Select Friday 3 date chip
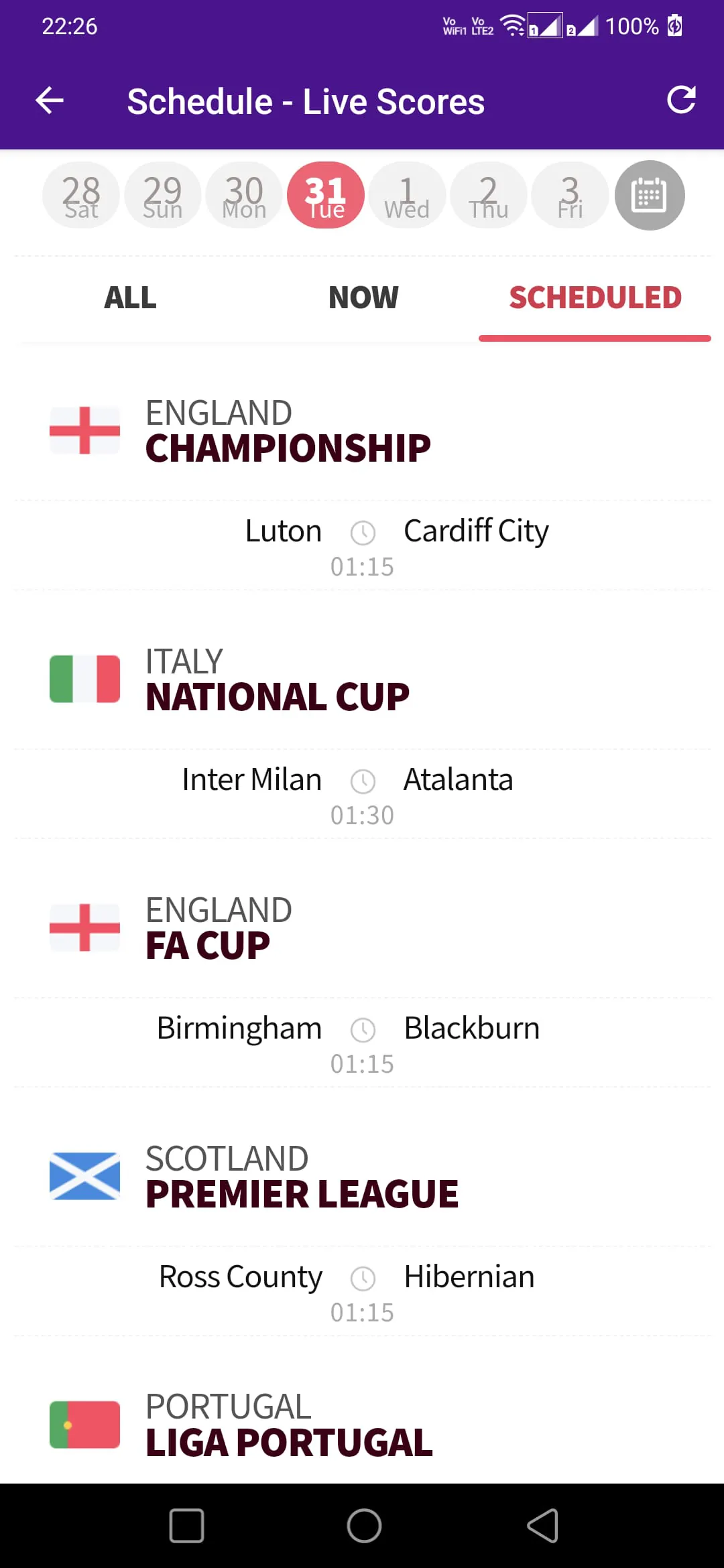 (569, 195)
